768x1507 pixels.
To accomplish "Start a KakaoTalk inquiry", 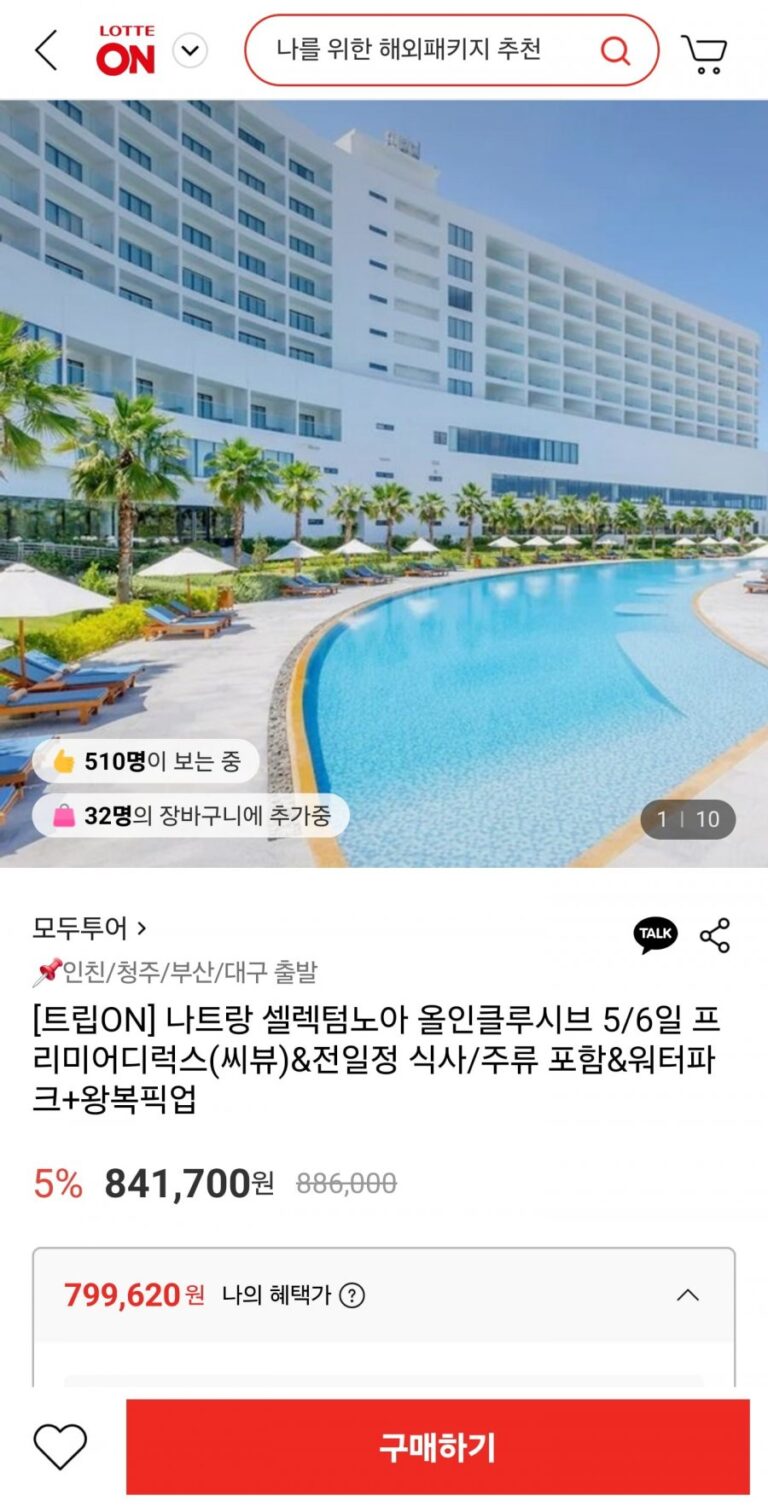I will click(x=655, y=934).
